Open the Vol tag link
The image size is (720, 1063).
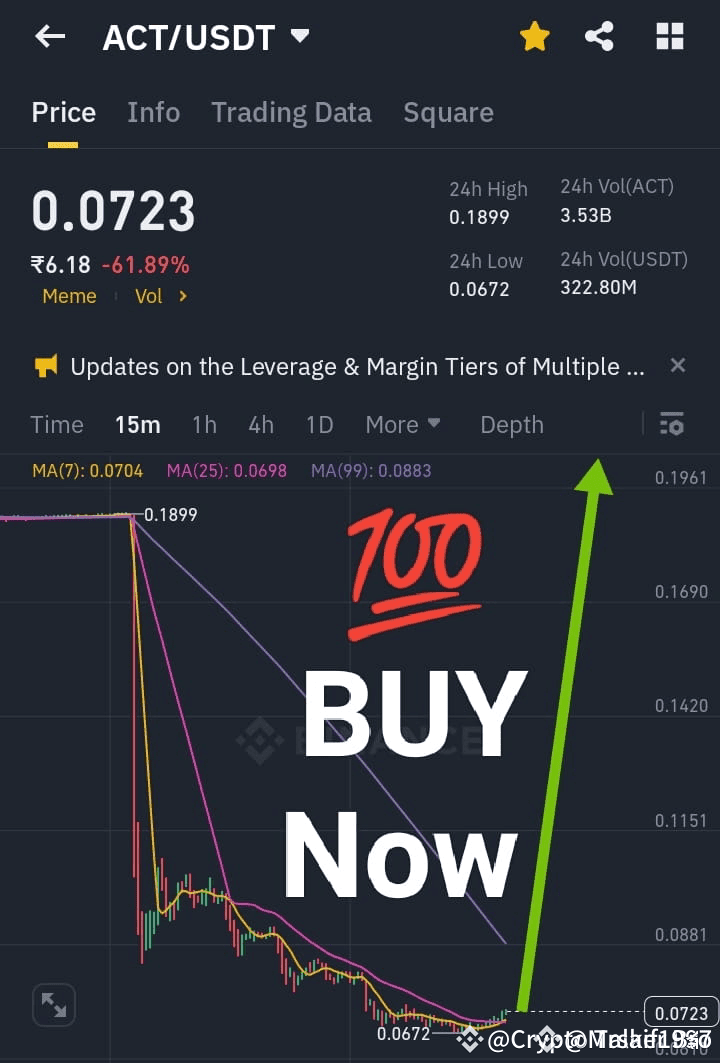pyautogui.click(x=160, y=296)
